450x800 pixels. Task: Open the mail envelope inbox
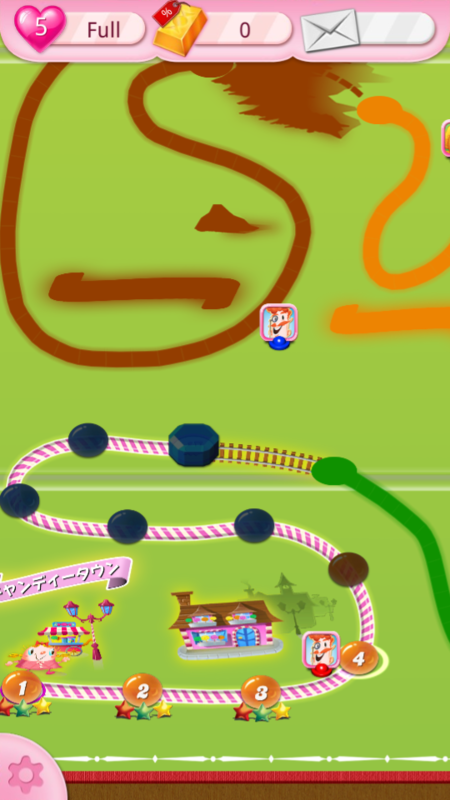point(330,31)
